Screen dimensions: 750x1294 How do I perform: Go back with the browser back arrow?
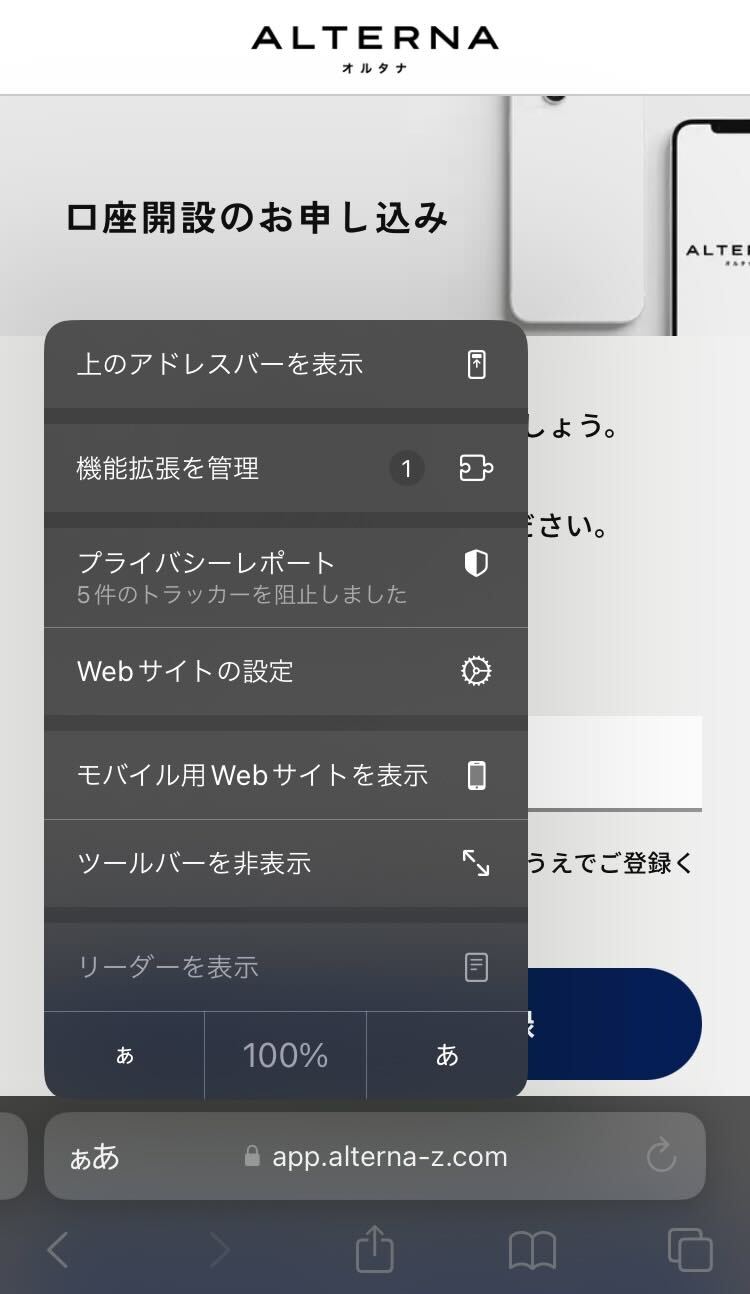click(58, 1250)
